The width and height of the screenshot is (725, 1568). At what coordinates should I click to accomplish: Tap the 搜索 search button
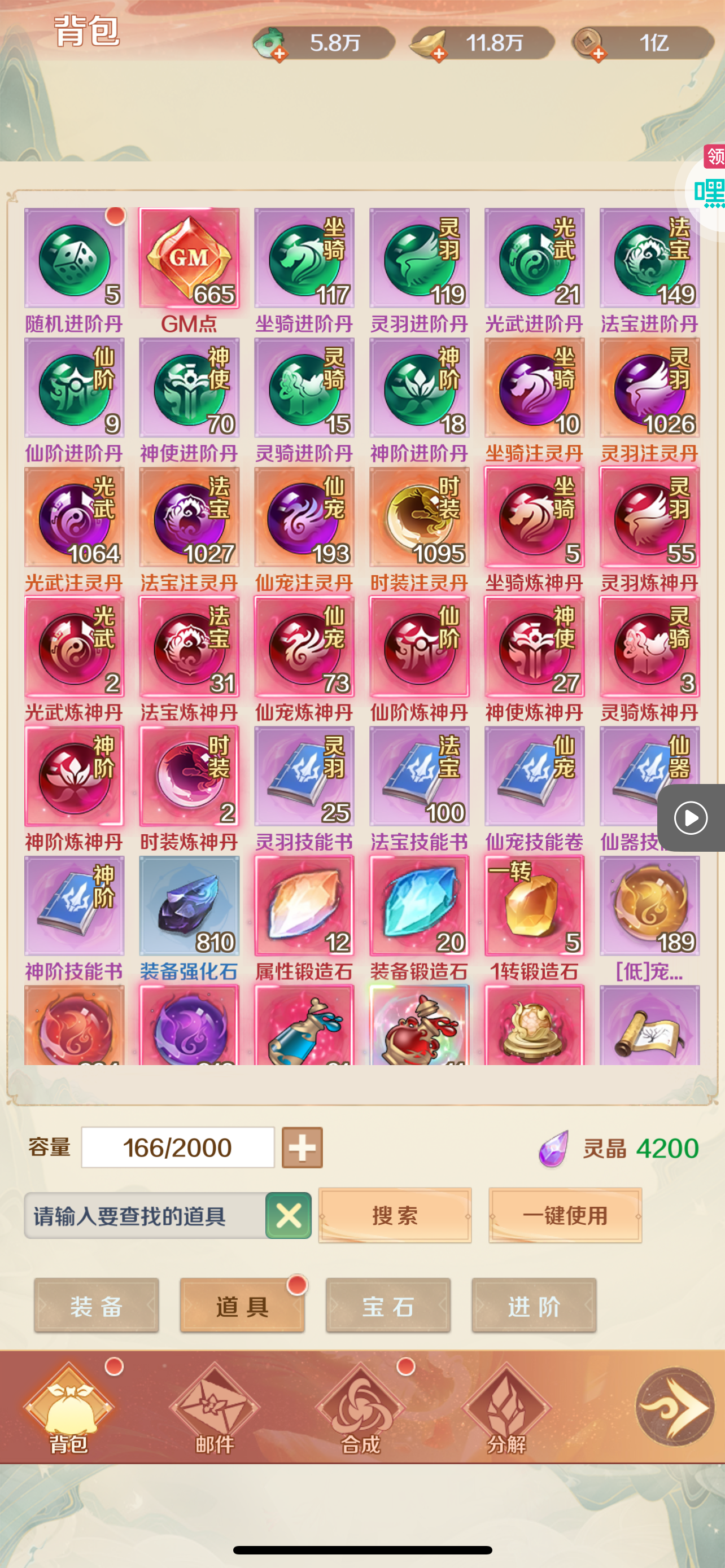(395, 1215)
